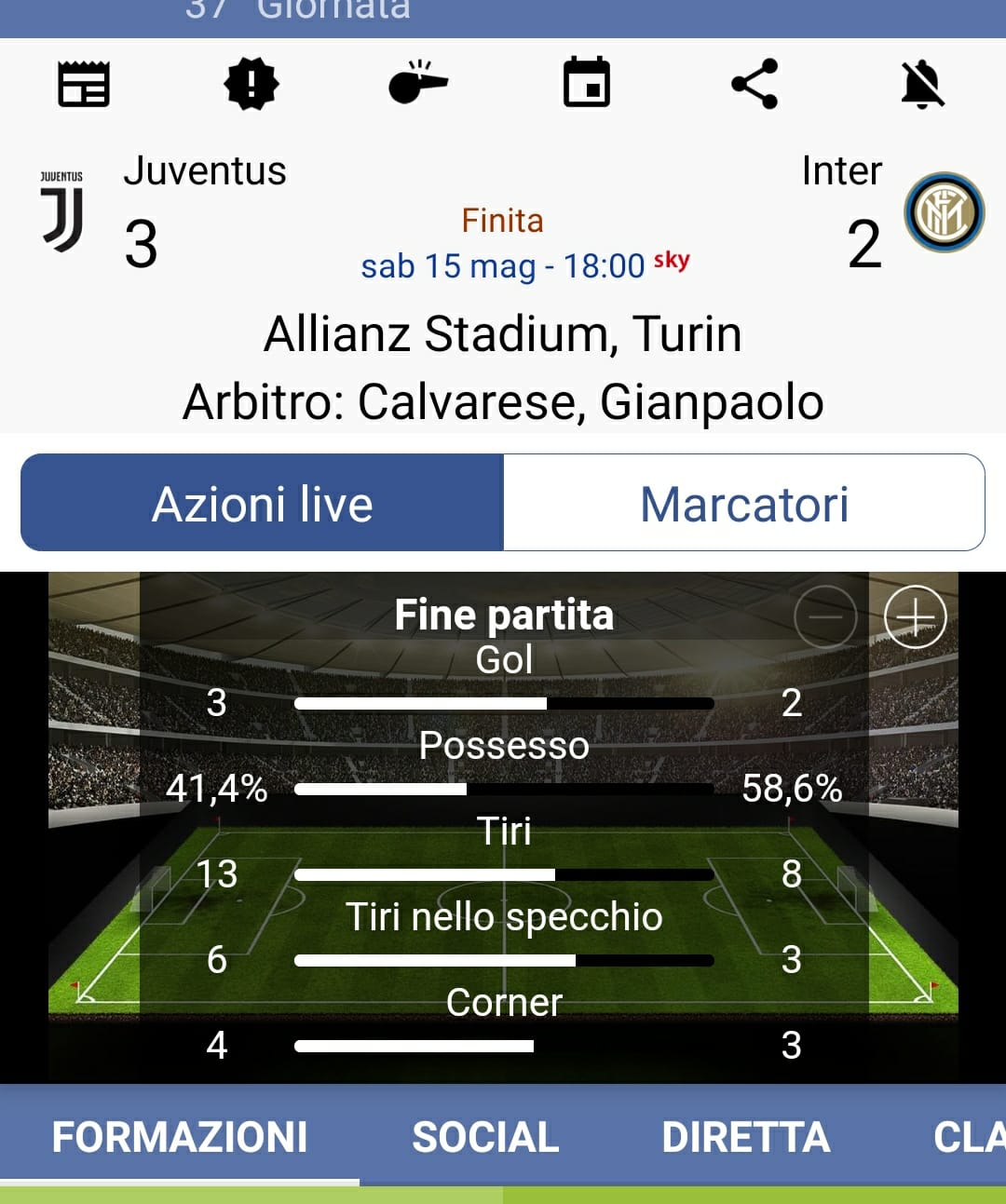Open the partially visible CLA tab
This screenshot has width=1006, height=1204.
969,1137
